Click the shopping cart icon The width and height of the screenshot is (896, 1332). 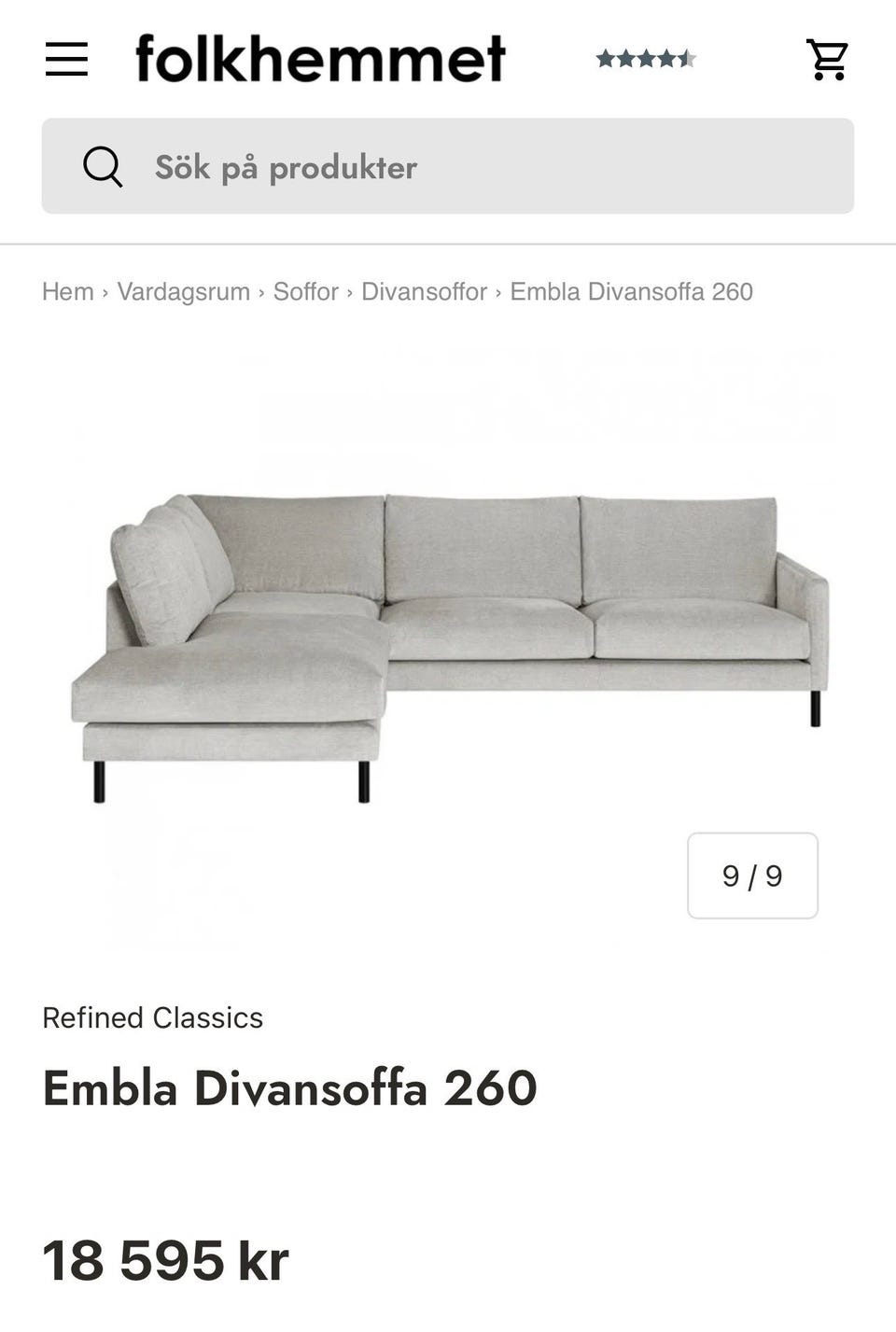coord(825,59)
